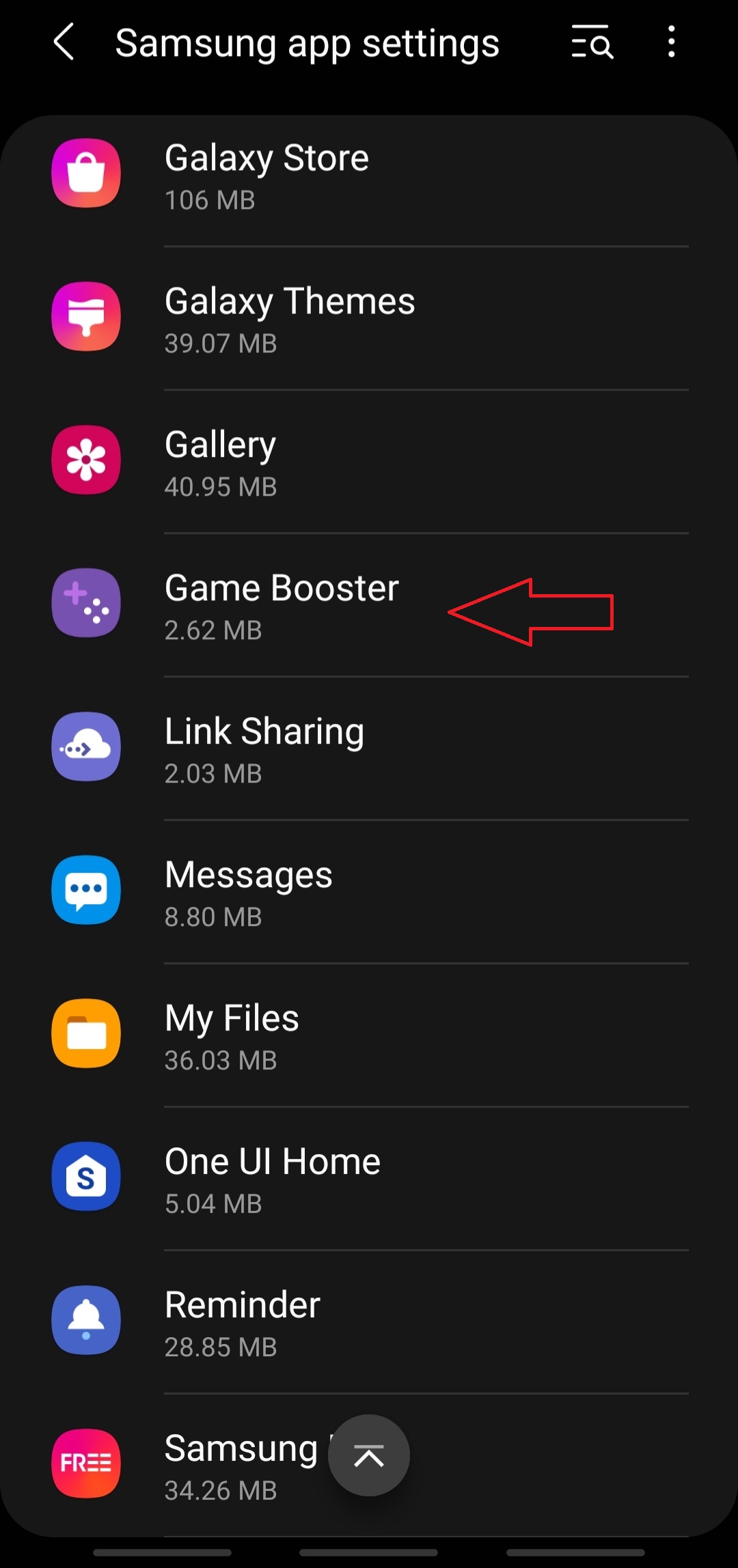738x1568 pixels.
Task: Open One UI Home entry
Action: point(369,1179)
